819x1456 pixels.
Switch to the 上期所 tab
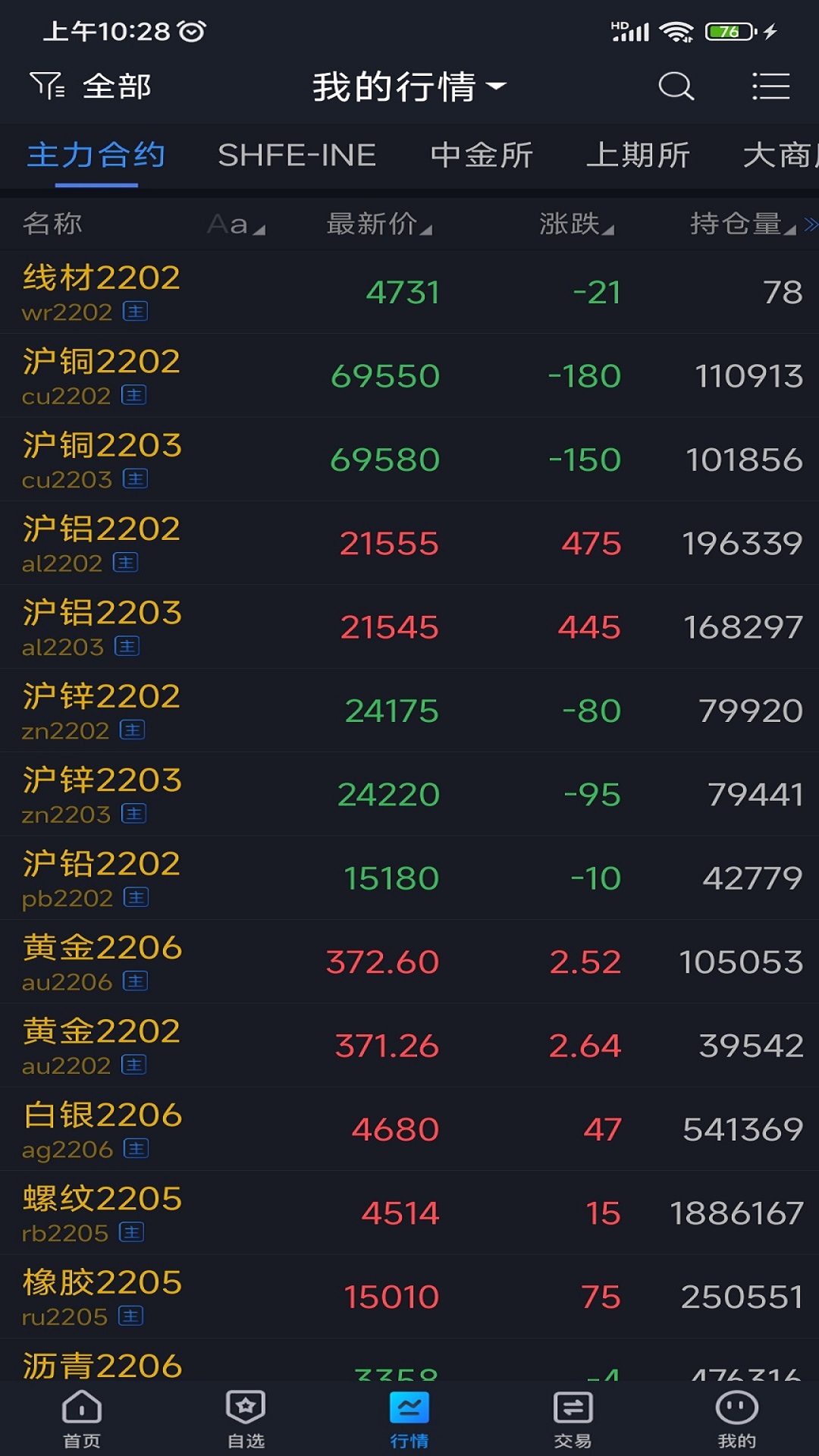[x=638, y=155]
